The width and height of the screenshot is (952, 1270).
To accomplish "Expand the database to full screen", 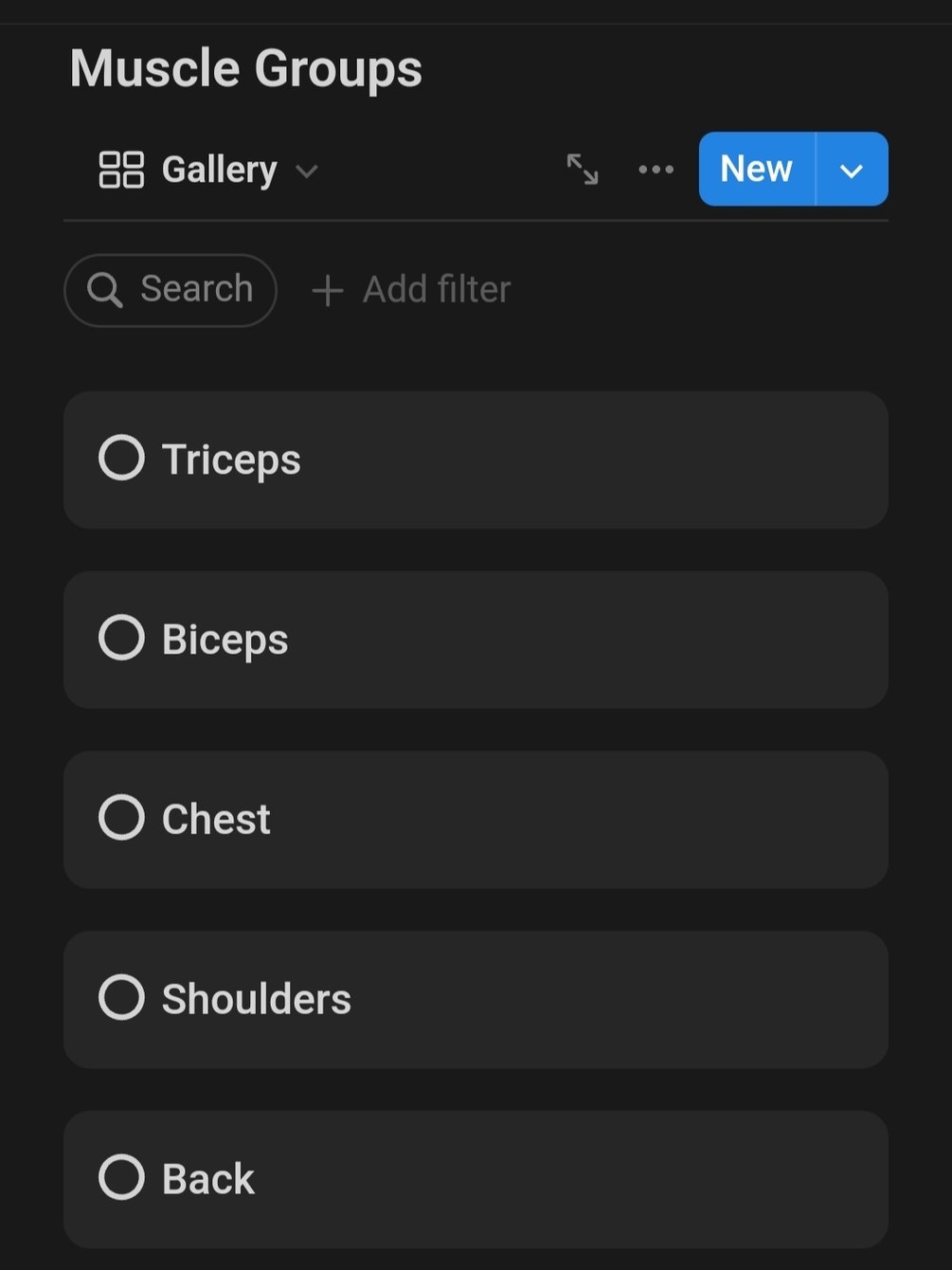I will (582, 170).
